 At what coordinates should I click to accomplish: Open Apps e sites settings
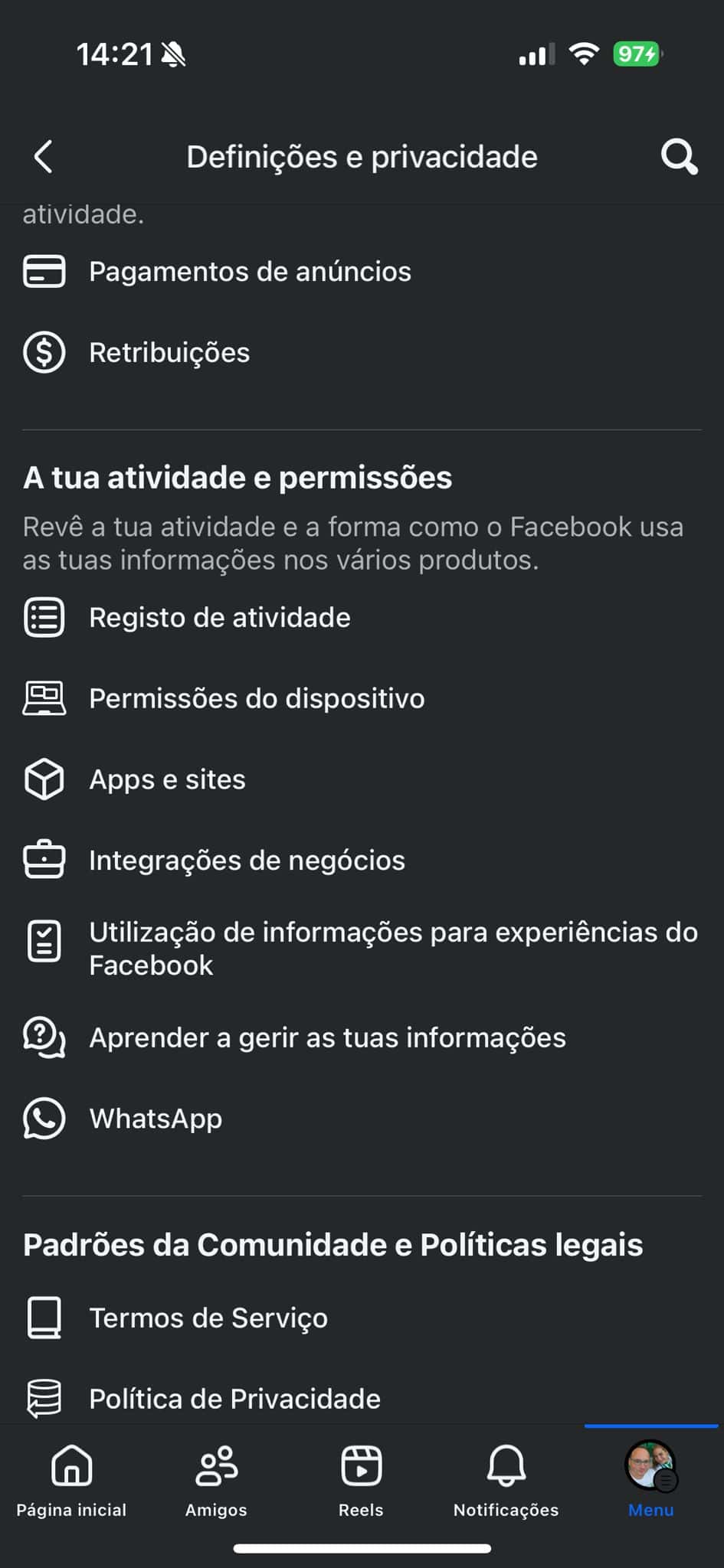(167, 779)
